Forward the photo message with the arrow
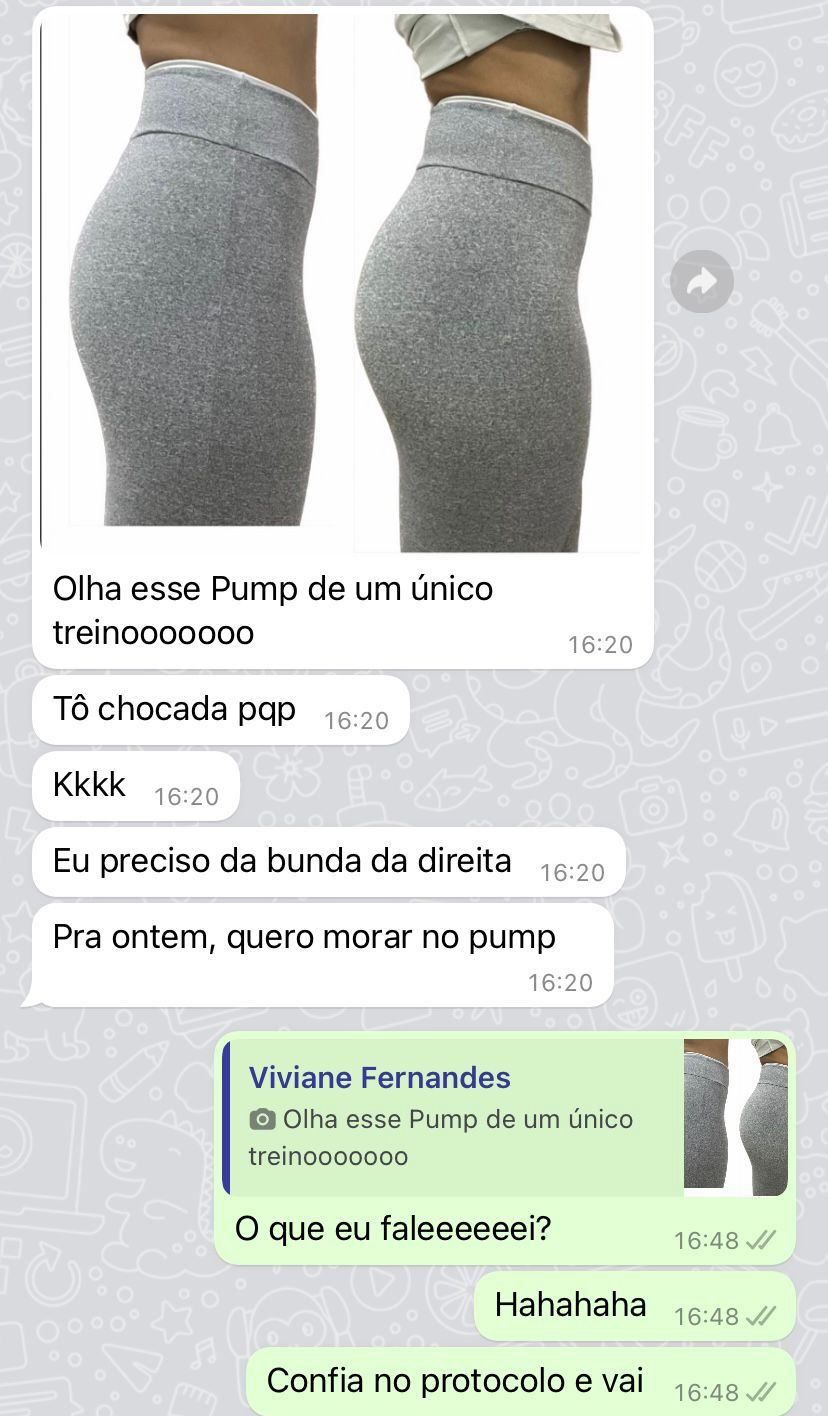 702,281
